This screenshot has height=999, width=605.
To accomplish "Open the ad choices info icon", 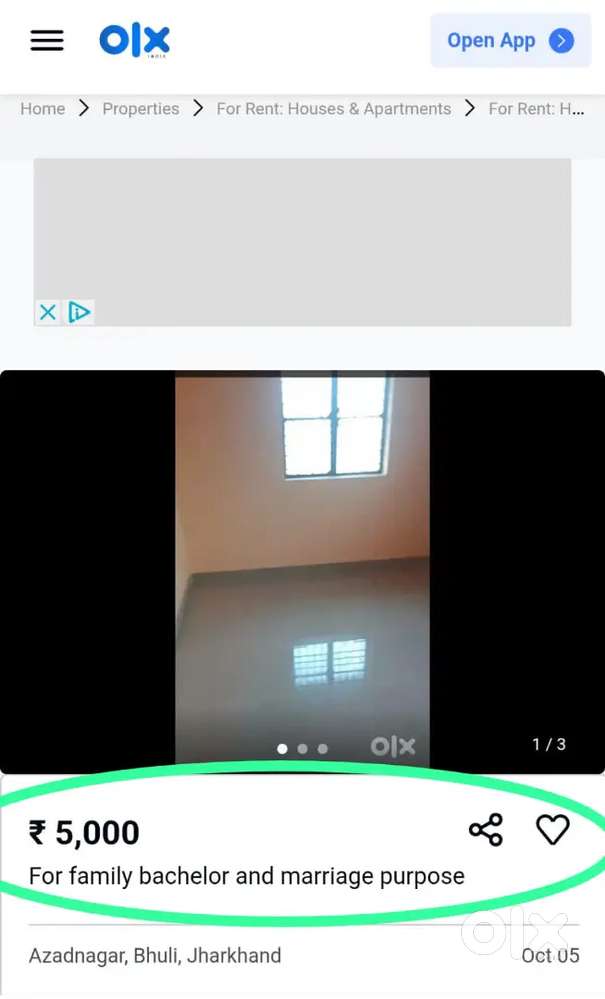I will 79,313.
